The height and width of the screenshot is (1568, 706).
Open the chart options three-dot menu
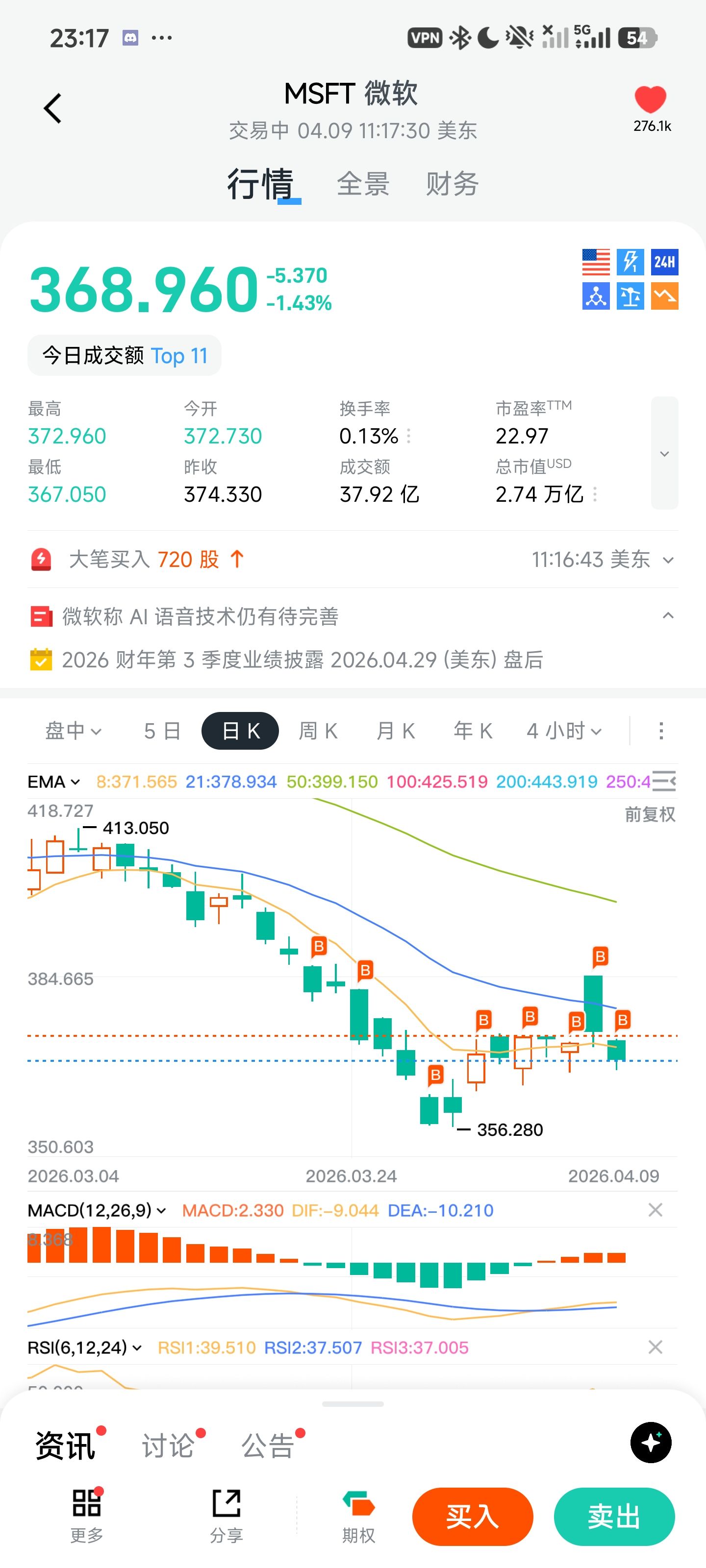point(661,731)
